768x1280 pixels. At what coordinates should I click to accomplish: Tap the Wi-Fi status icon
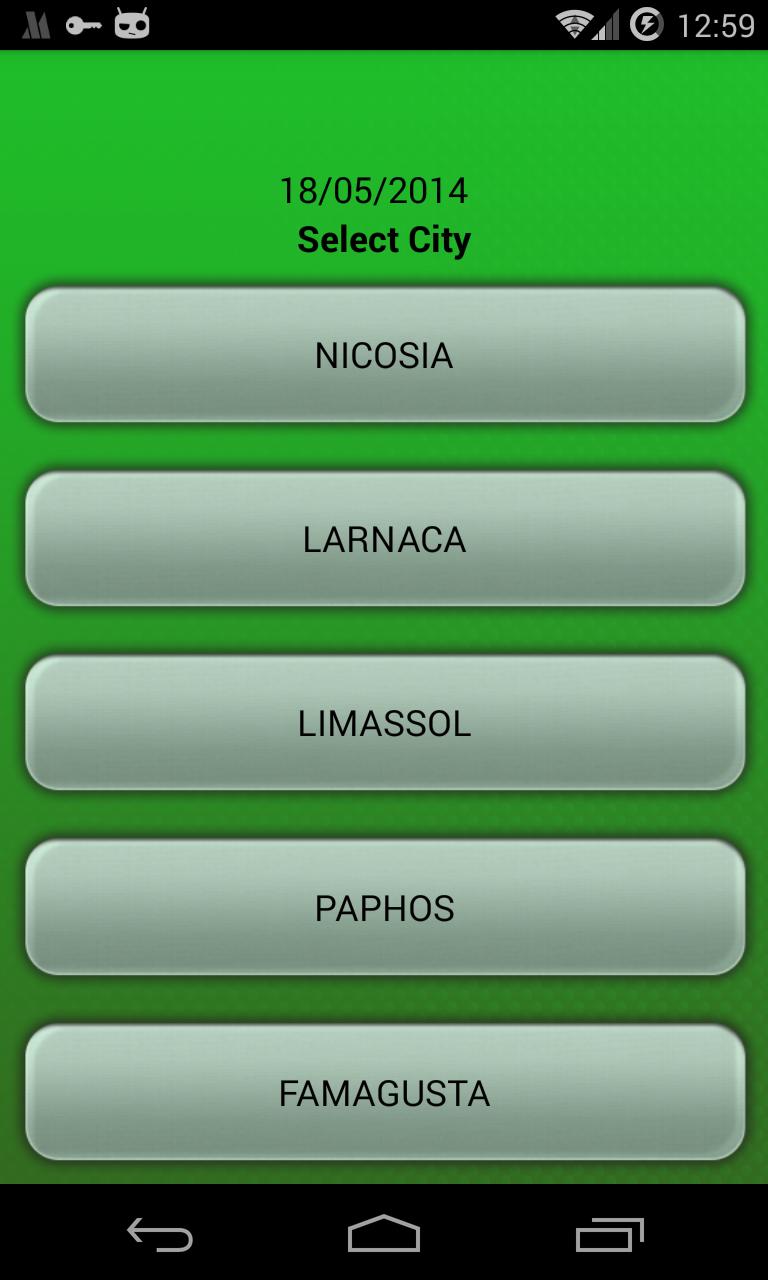tap(575, 25)
